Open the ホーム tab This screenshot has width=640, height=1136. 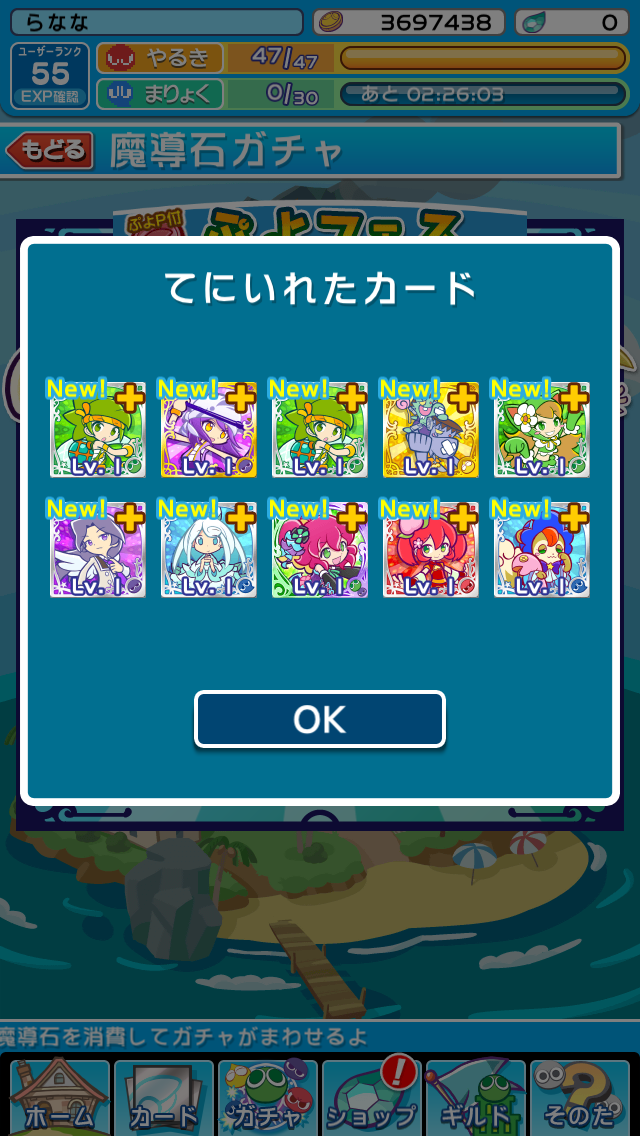click(56, 1098)
